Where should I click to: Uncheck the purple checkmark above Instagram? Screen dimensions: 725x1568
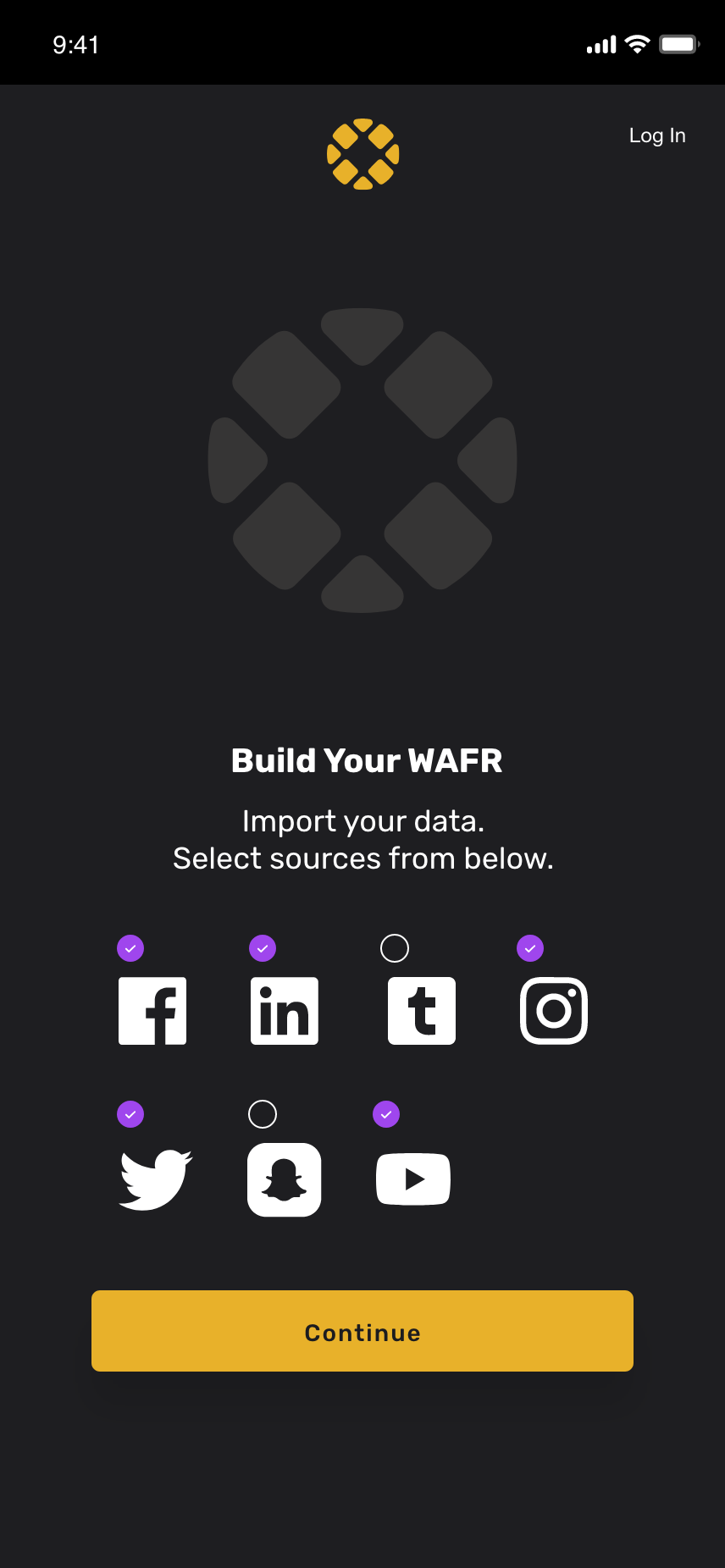click(530, 948)
